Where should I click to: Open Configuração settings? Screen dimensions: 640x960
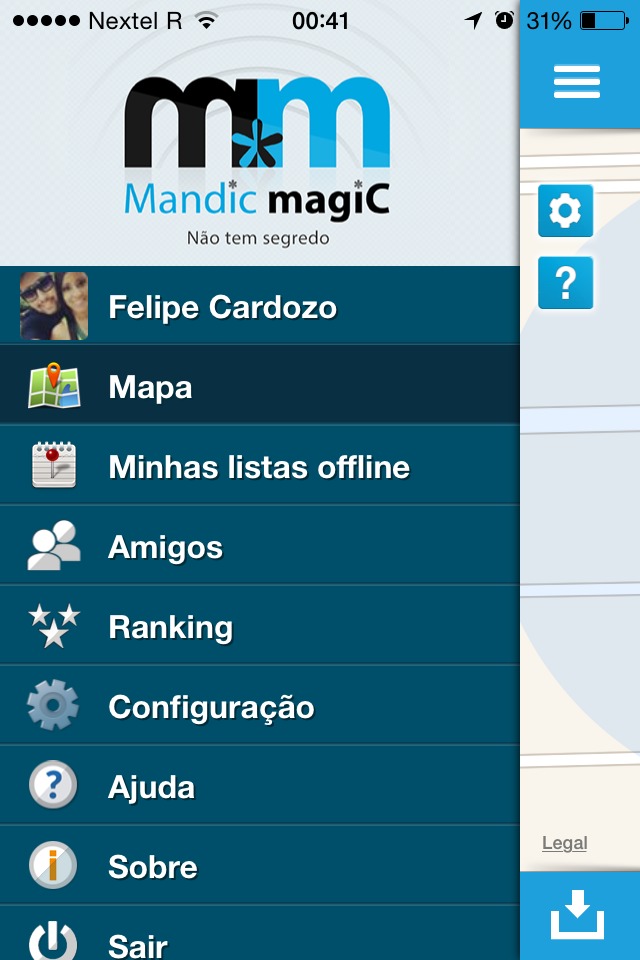coord(211,707)
